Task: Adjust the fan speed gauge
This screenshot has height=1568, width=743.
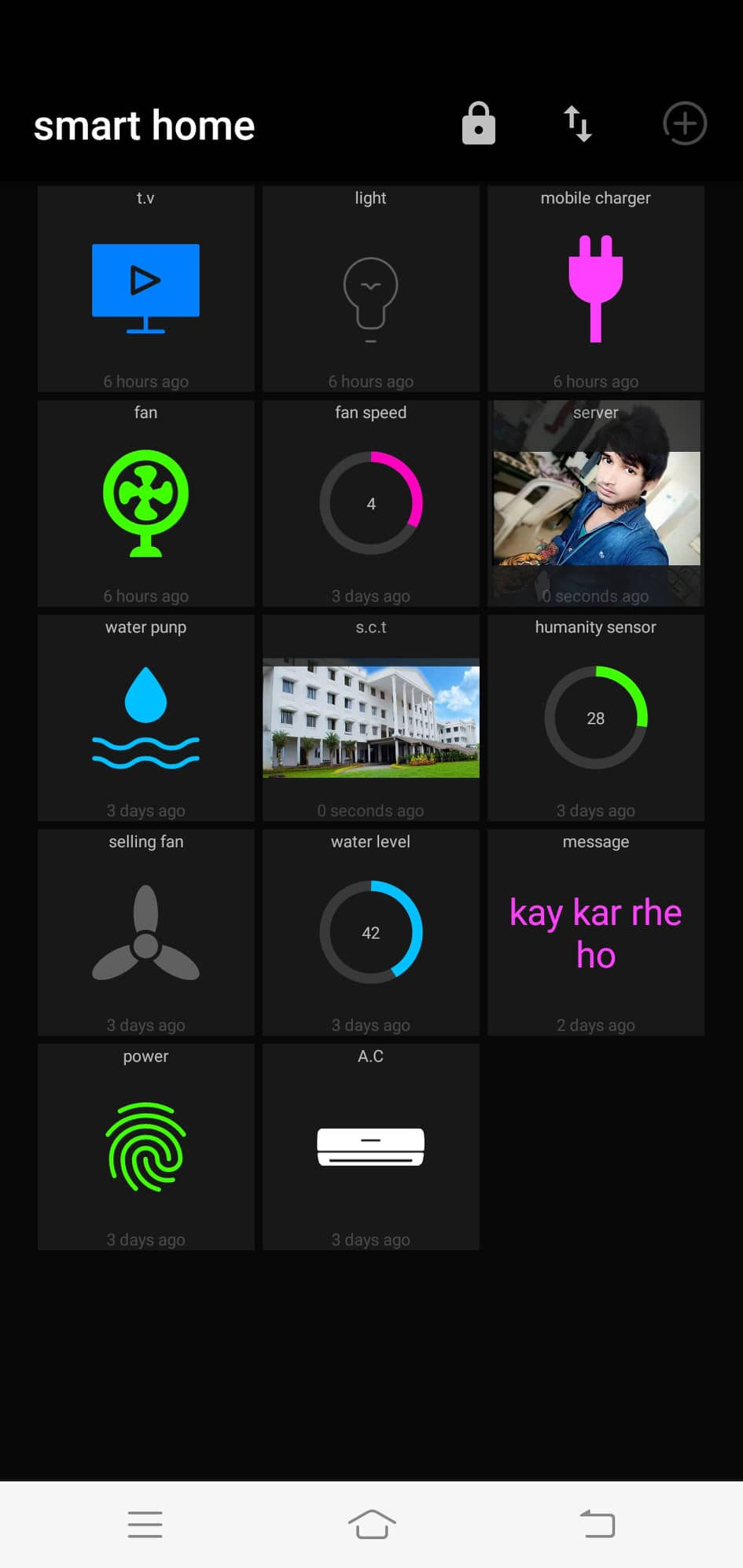Action: (370, 503)
